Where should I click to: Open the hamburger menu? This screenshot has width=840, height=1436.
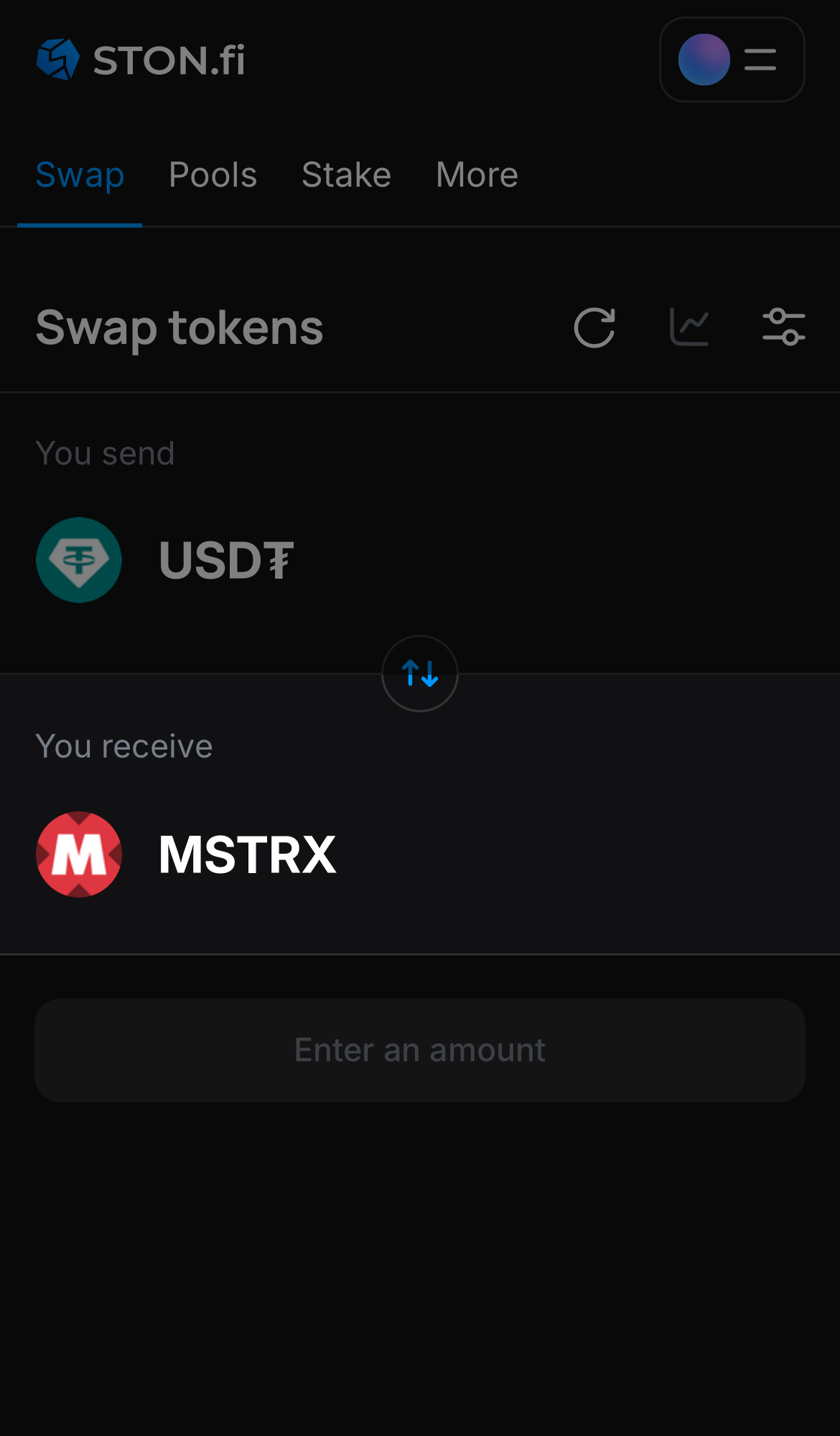coord(759,60)
